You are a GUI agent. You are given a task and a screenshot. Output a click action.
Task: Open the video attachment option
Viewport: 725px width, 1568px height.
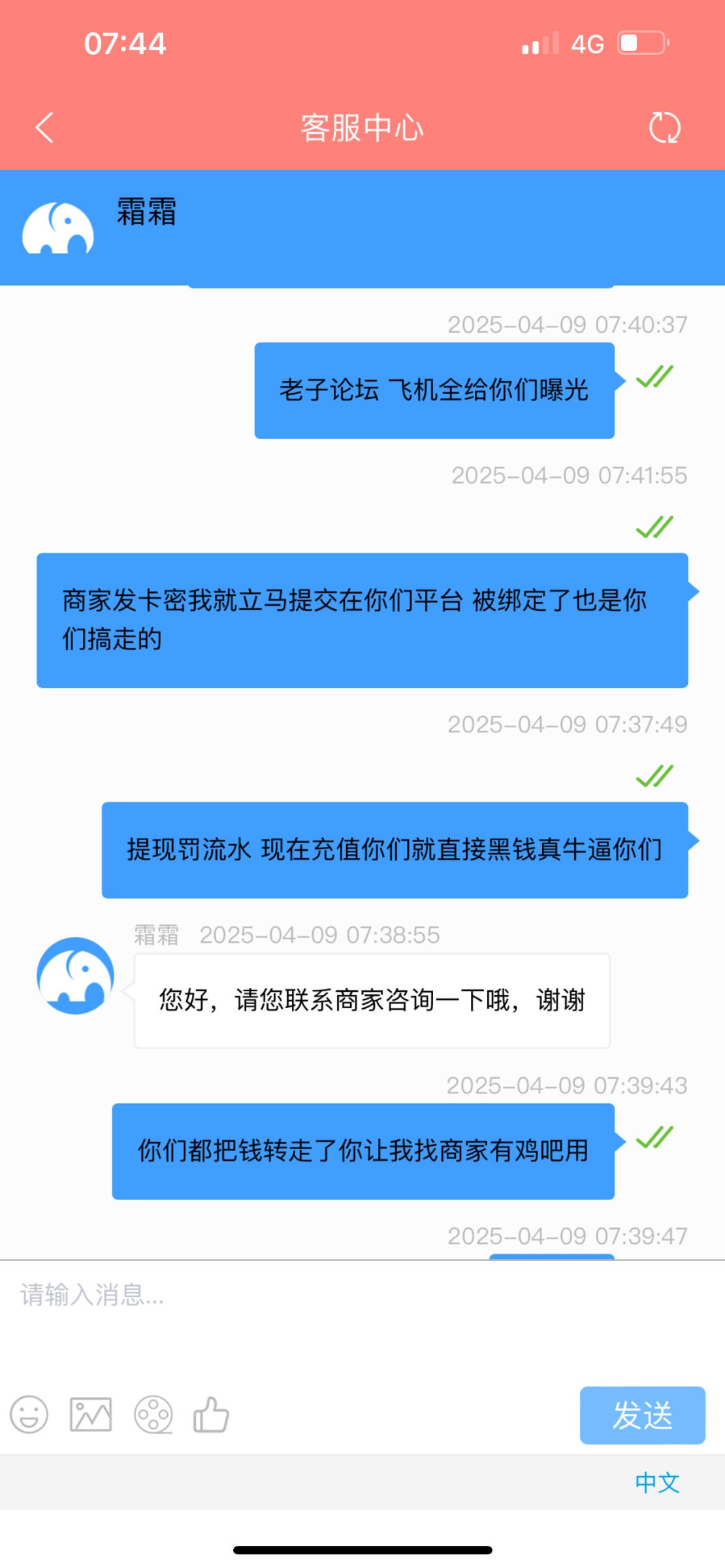pos(152,1414)
